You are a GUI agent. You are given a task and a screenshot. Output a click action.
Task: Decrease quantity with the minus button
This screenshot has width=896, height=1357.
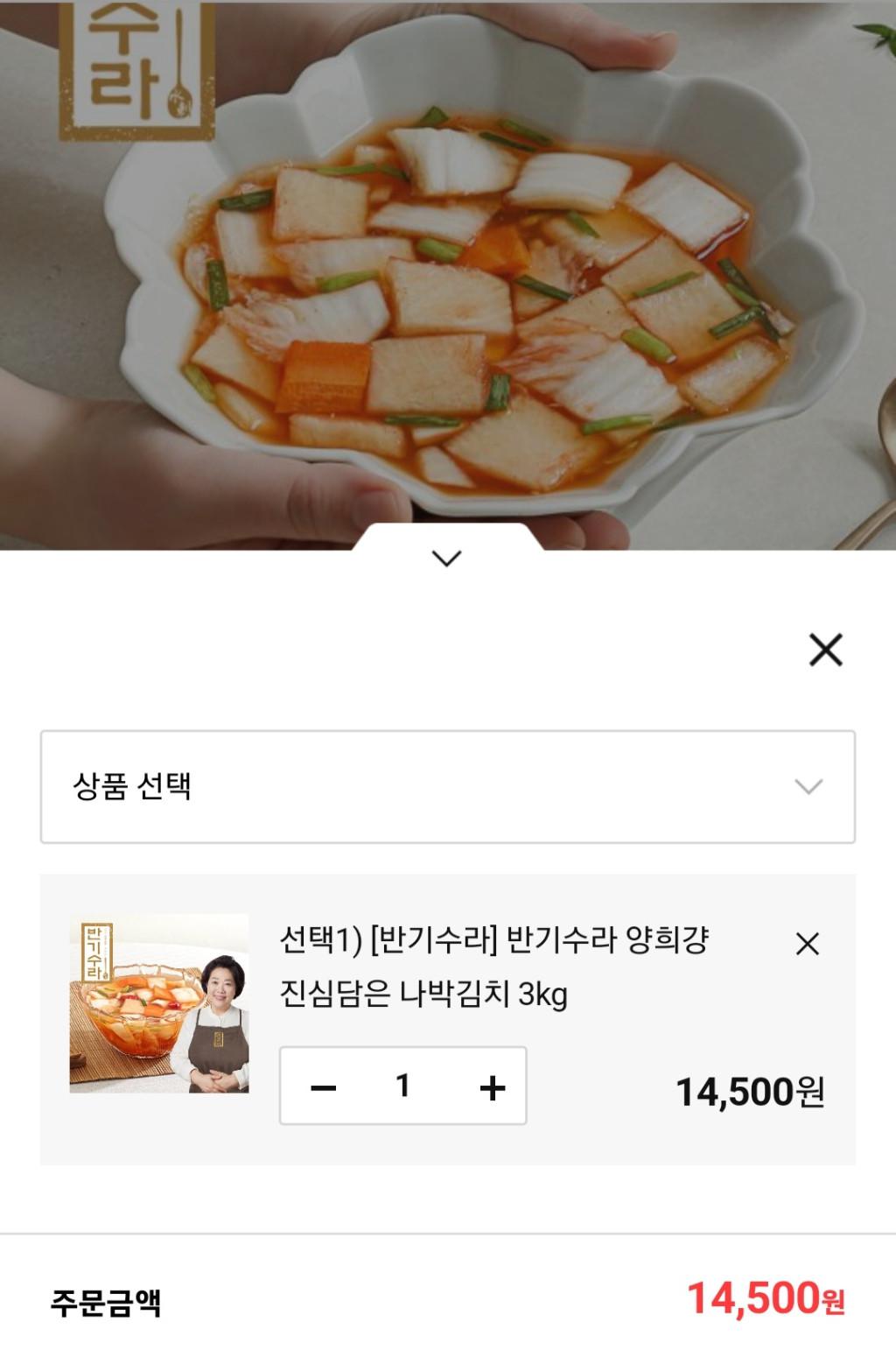[x=324, y=1087]
